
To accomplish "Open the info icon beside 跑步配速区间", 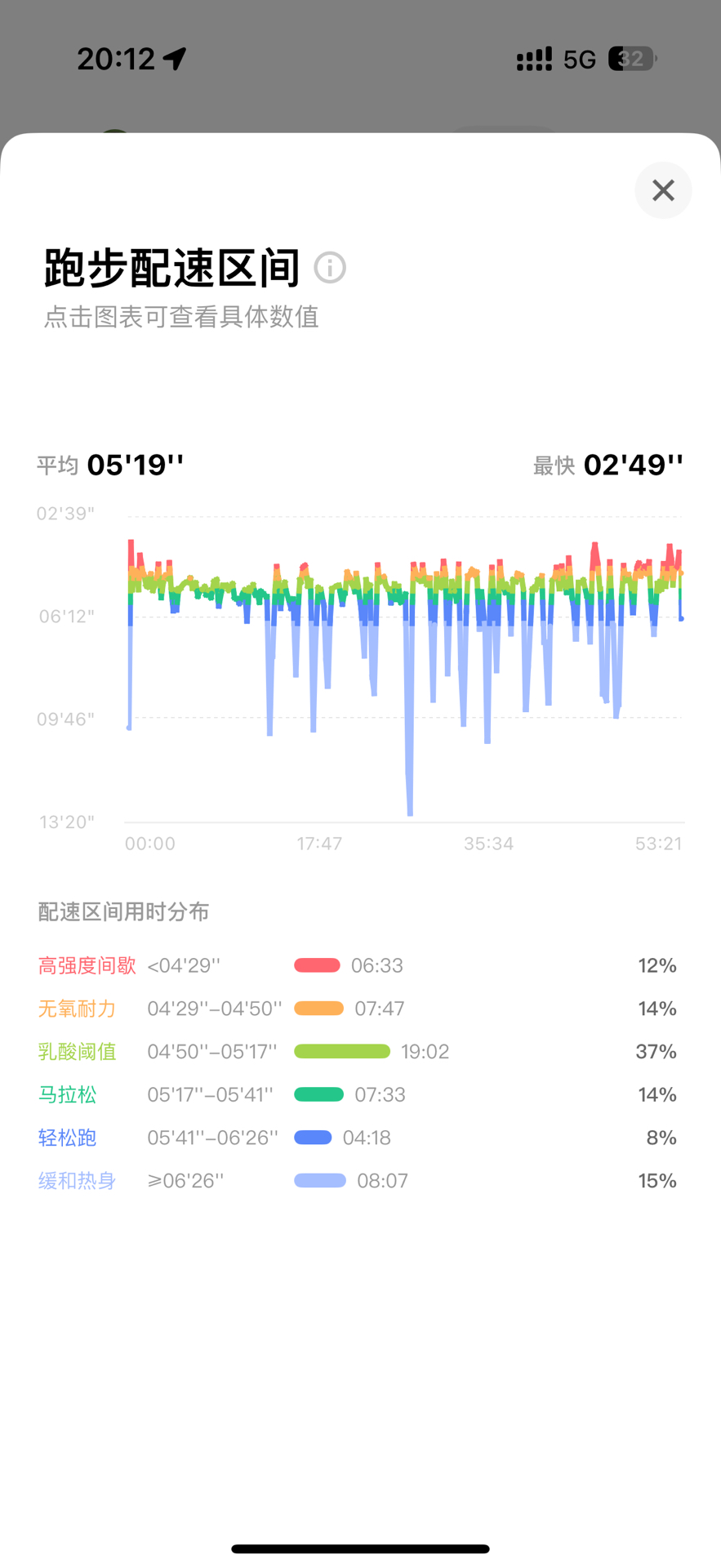I will [x=330, y=268].
